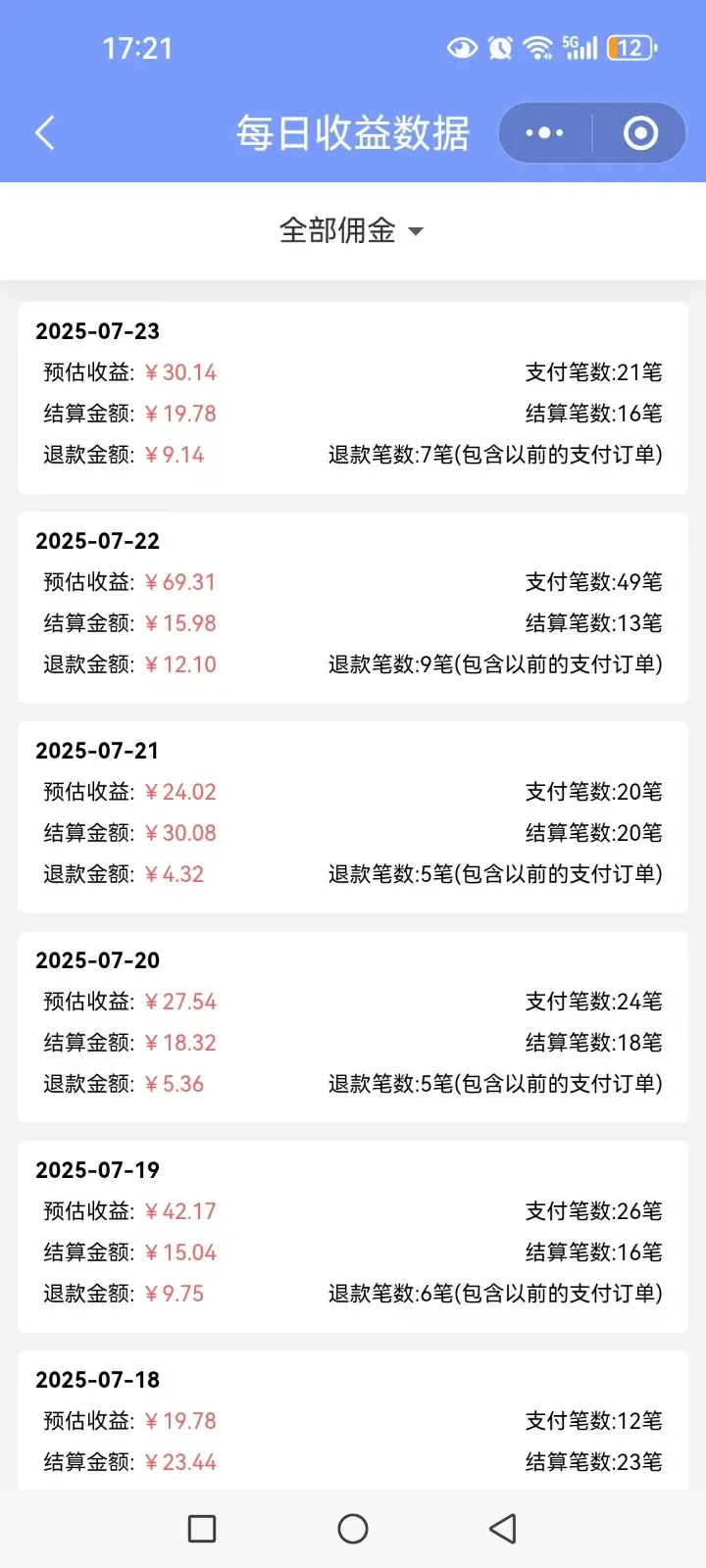This screenshot has width=706, height=1568.
Task: Tap the home circle navigation button
Action: point(353,1528)
